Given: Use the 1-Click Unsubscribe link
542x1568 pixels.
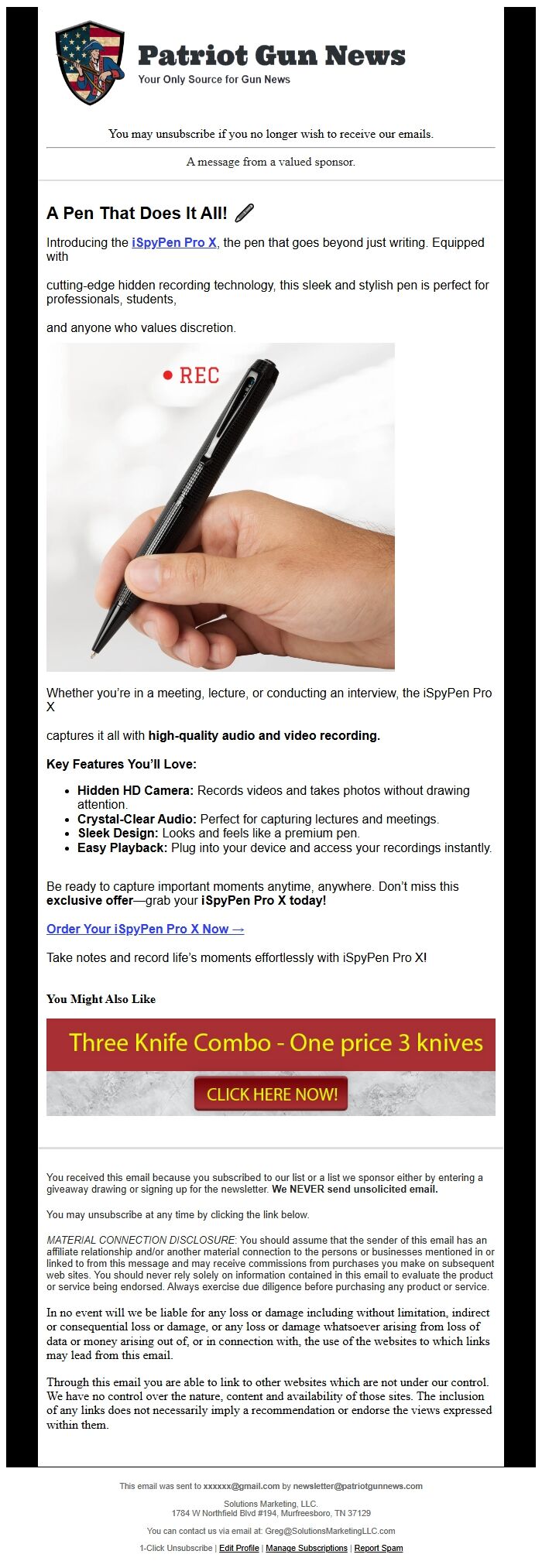Looking at the screenshot, I should pos(176,1548).
